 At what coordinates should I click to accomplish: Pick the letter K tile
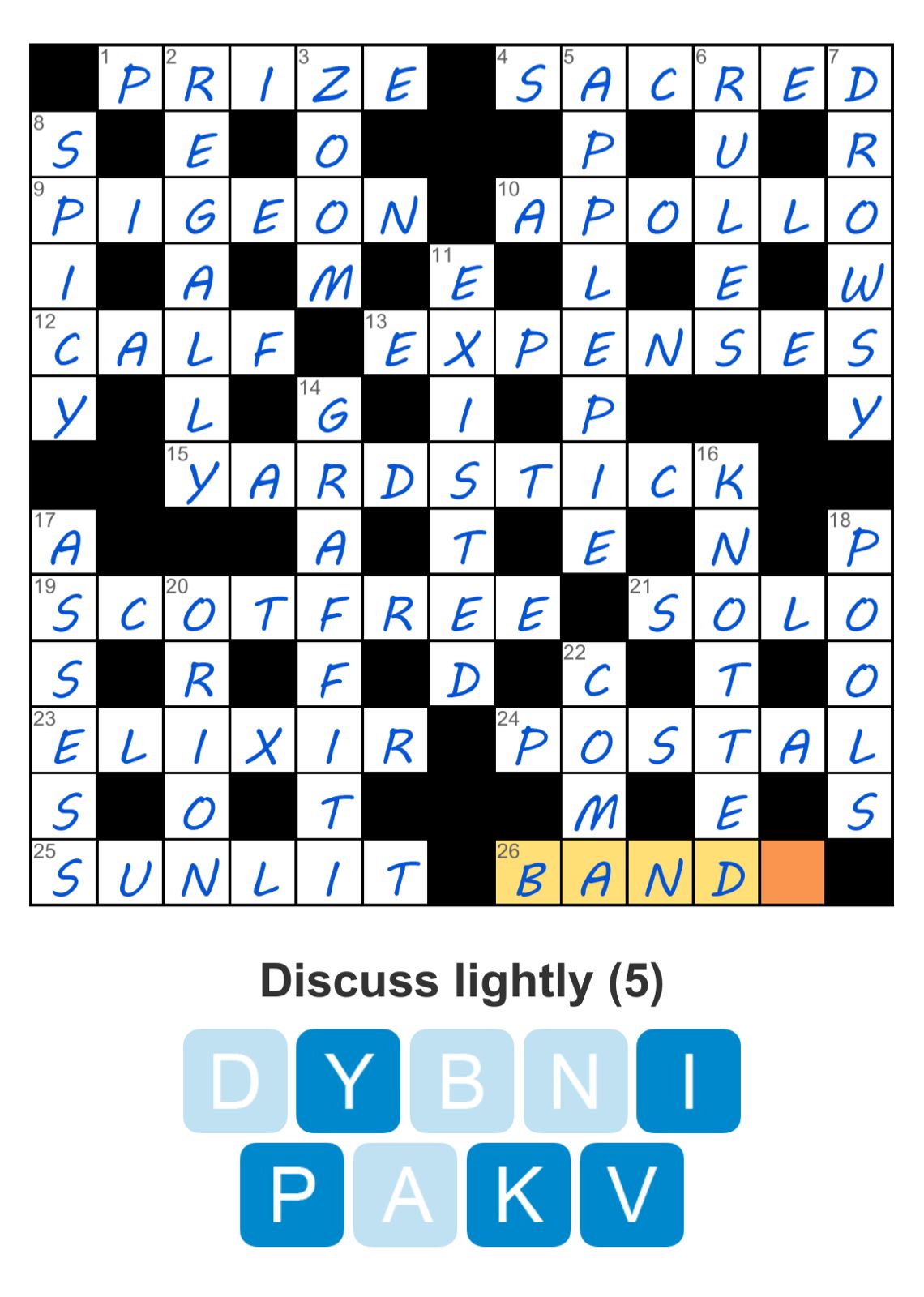[x=519, y=1194]
